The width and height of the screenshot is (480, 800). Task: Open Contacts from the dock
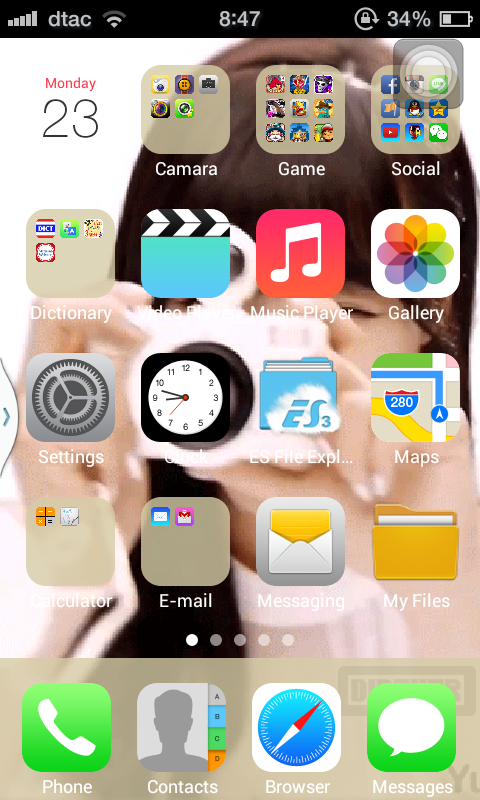pos(182,728)
